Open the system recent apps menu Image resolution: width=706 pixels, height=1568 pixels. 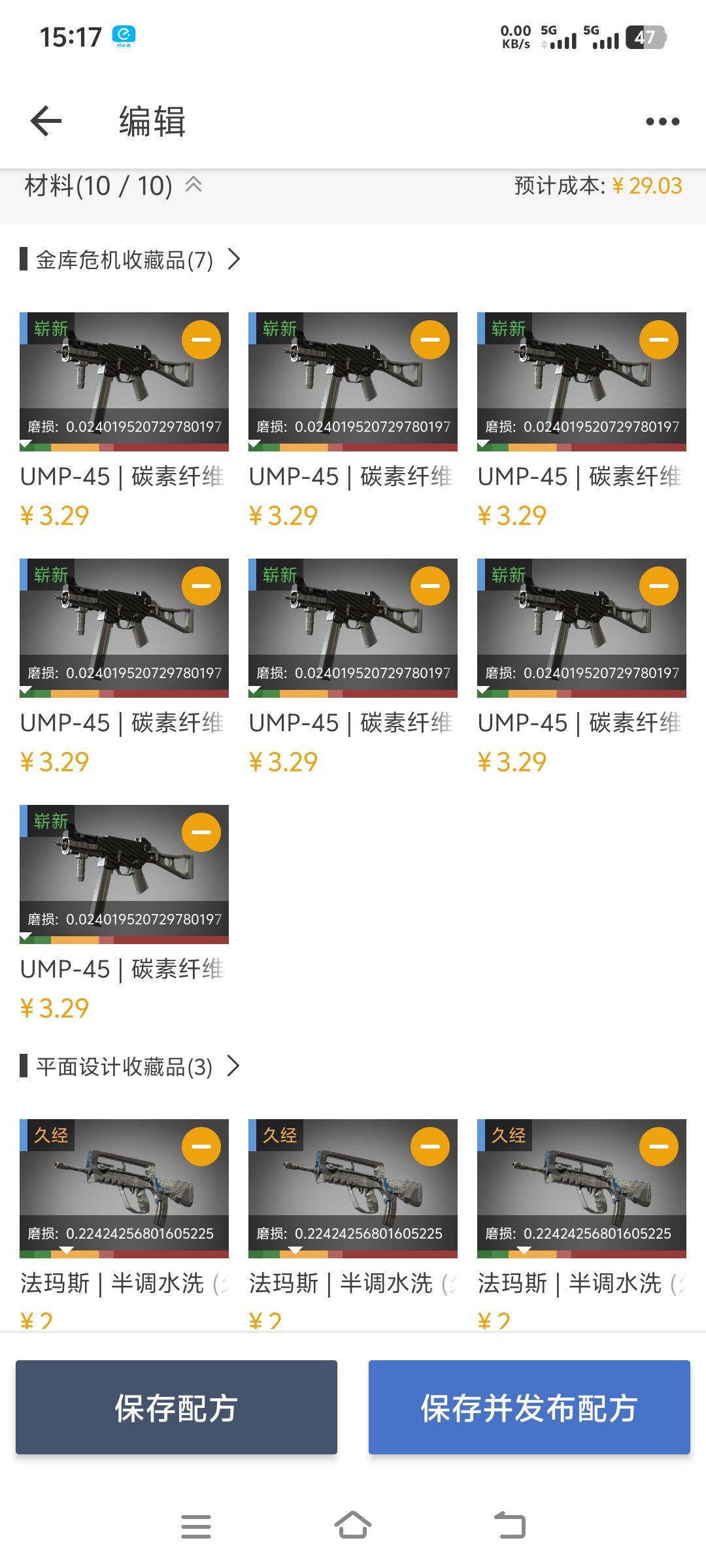pos(196,1526)
